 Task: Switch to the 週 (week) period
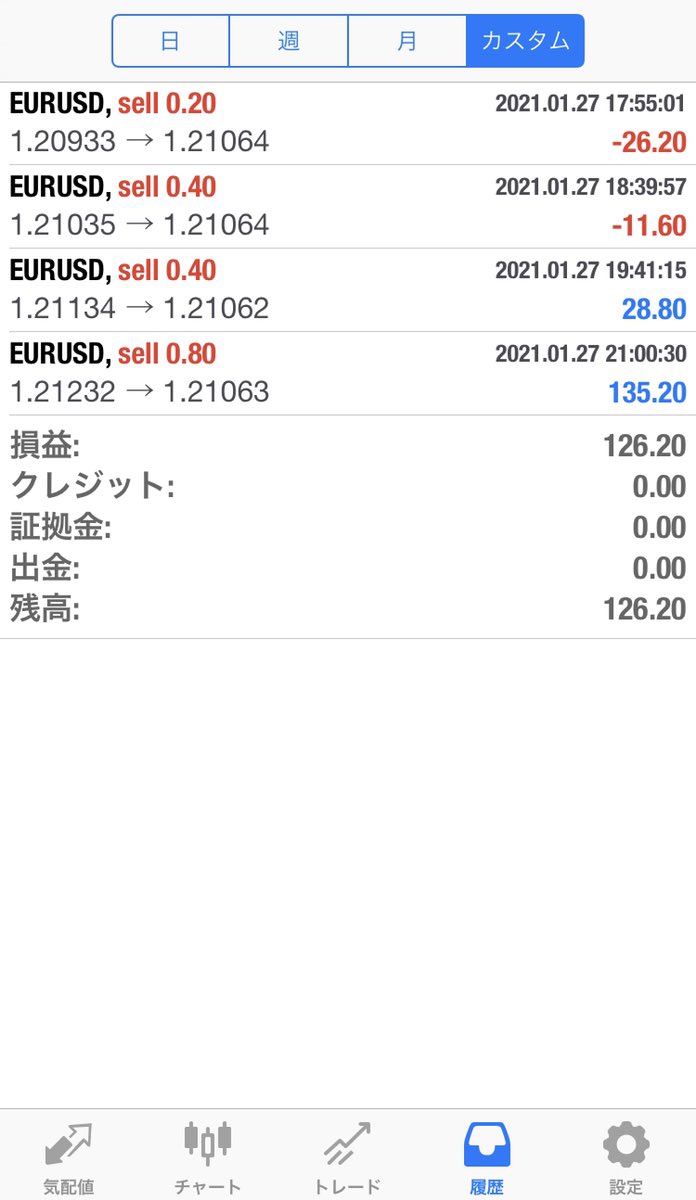point(289,41)
